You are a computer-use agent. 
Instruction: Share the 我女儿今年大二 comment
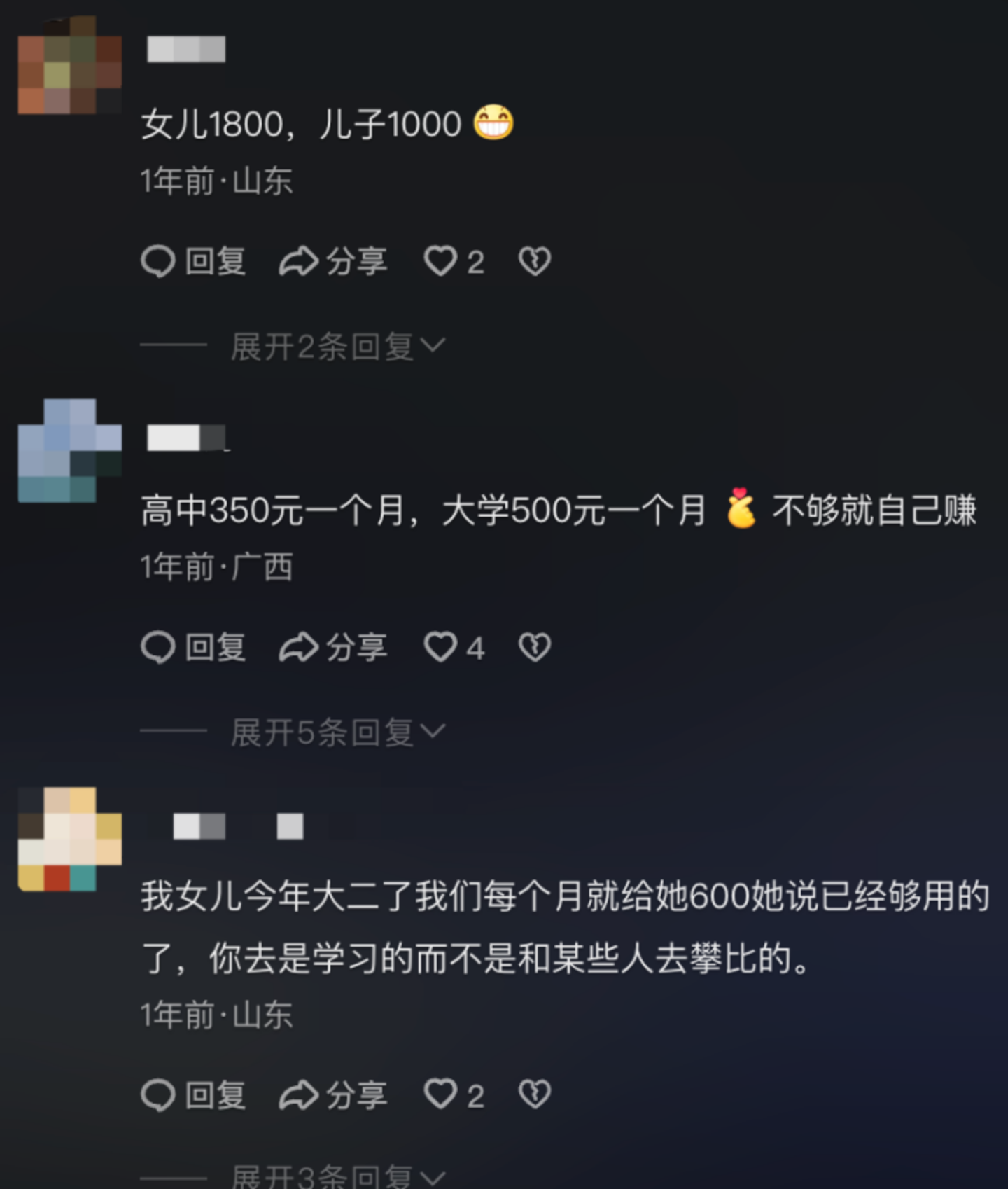(x=333, y=1095)
